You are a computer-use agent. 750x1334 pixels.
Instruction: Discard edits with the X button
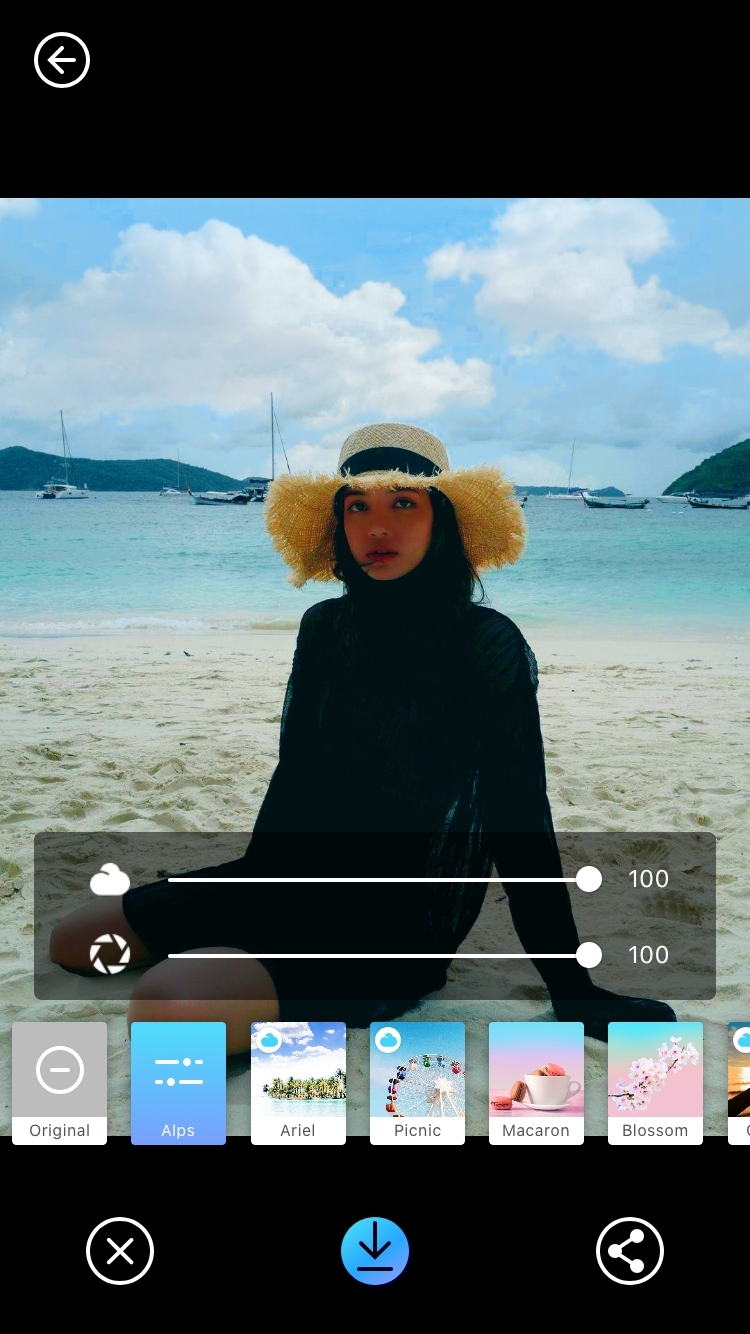point(120,1251)
